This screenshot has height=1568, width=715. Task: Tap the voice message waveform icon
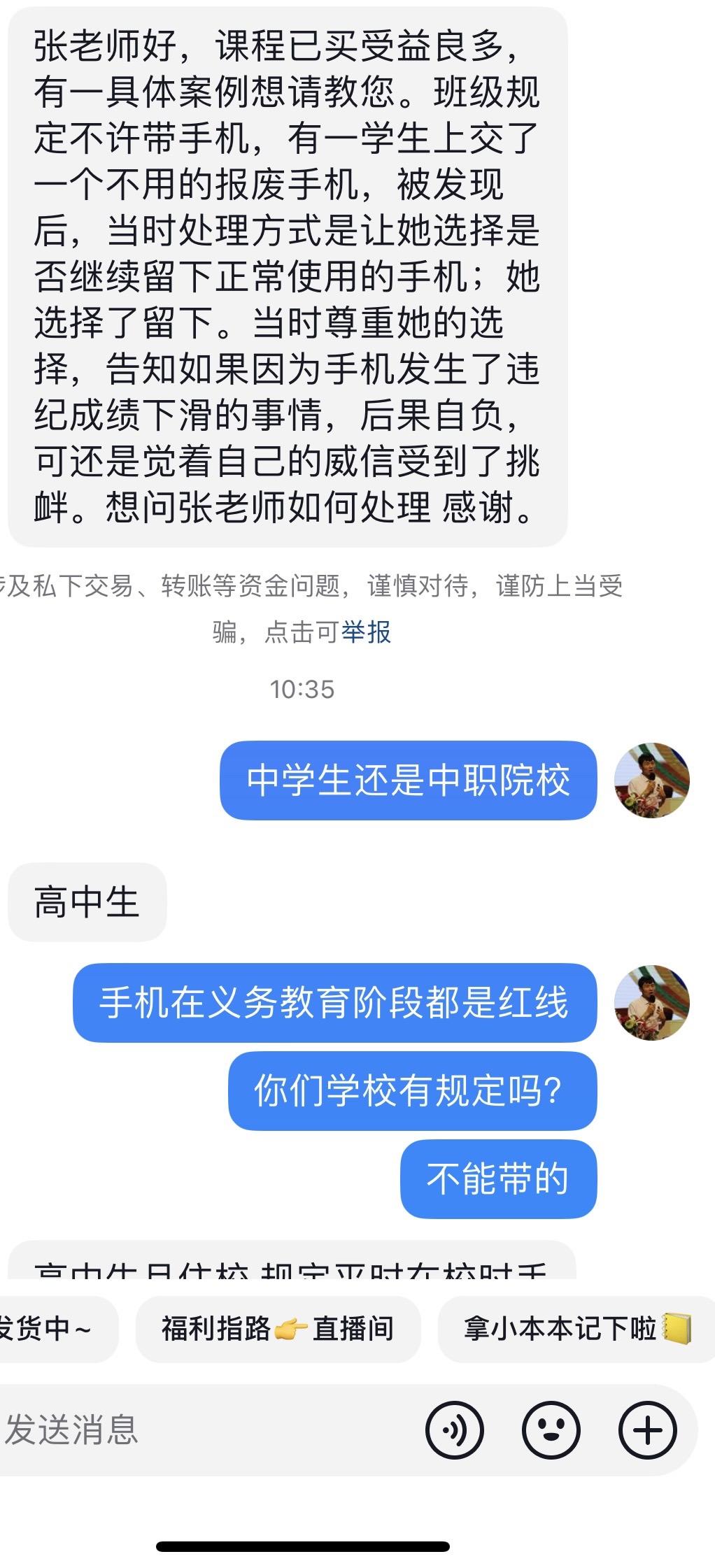point(456,1430)
